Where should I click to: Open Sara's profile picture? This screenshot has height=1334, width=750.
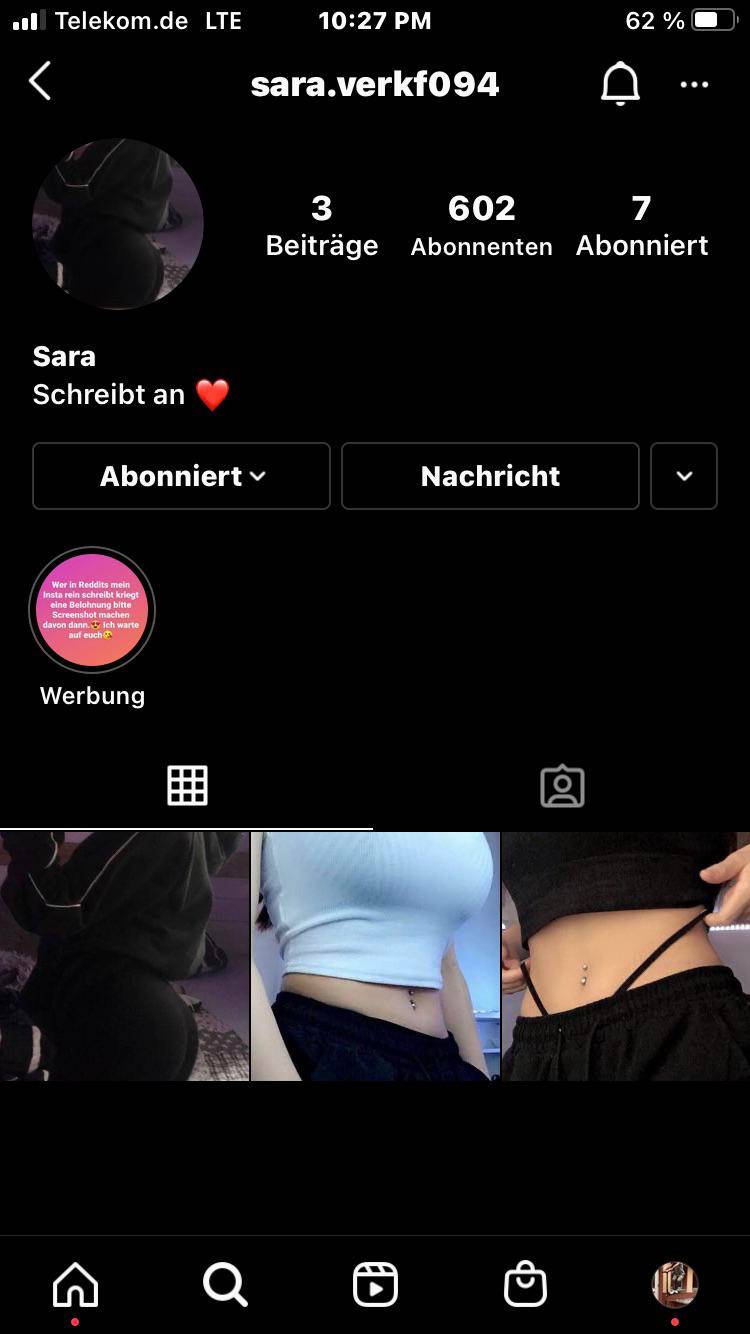coord(118,223)
